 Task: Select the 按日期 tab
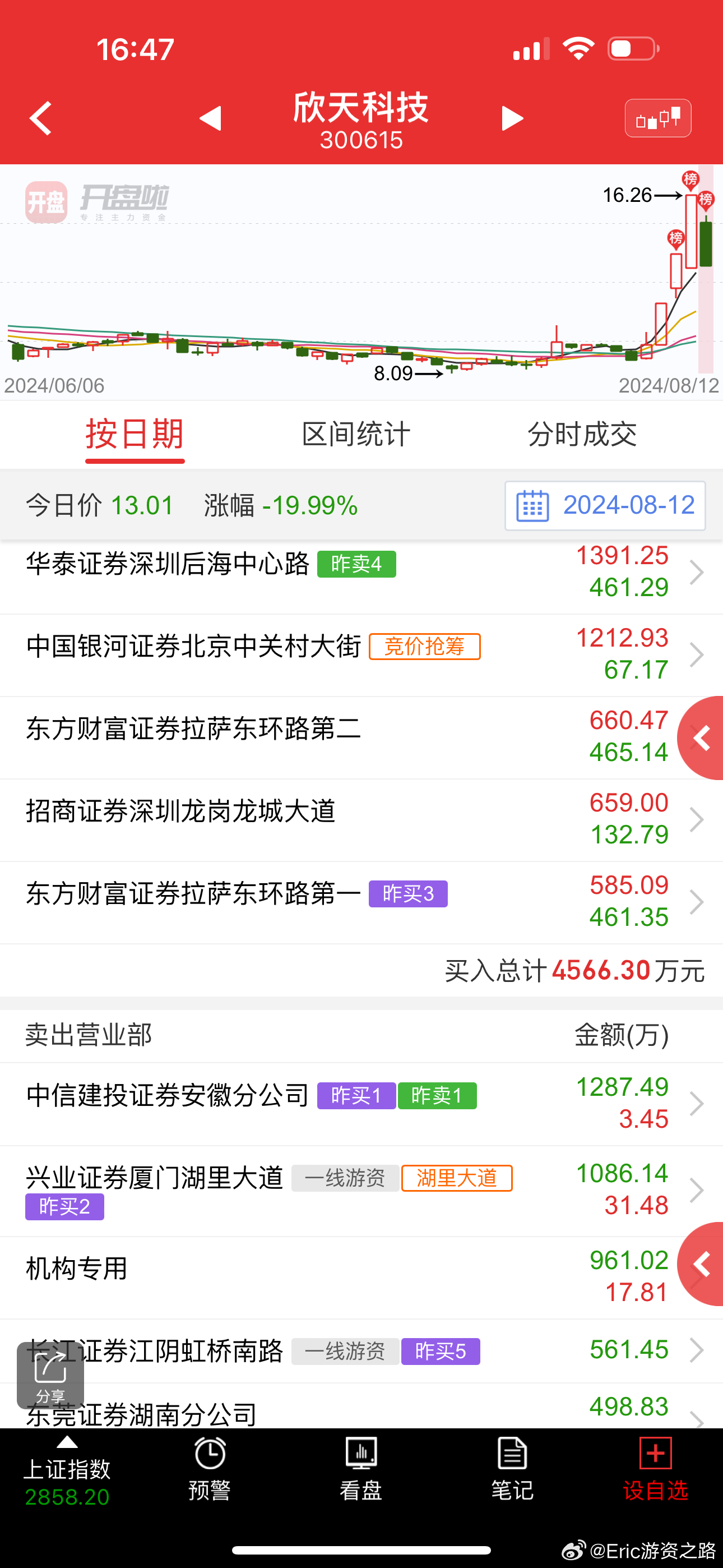pyautogui.click(x=135, y=435)
